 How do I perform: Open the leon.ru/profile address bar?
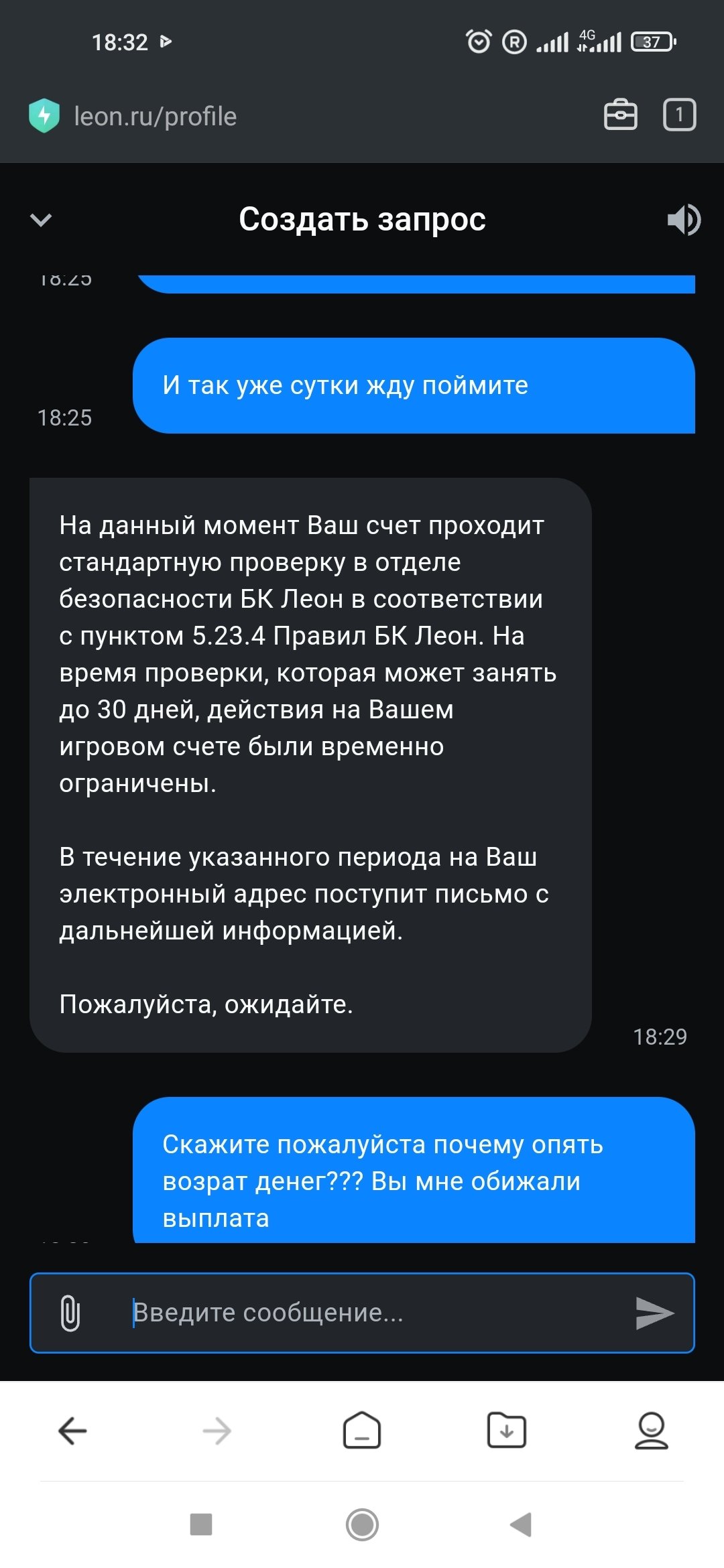[156, 116]
